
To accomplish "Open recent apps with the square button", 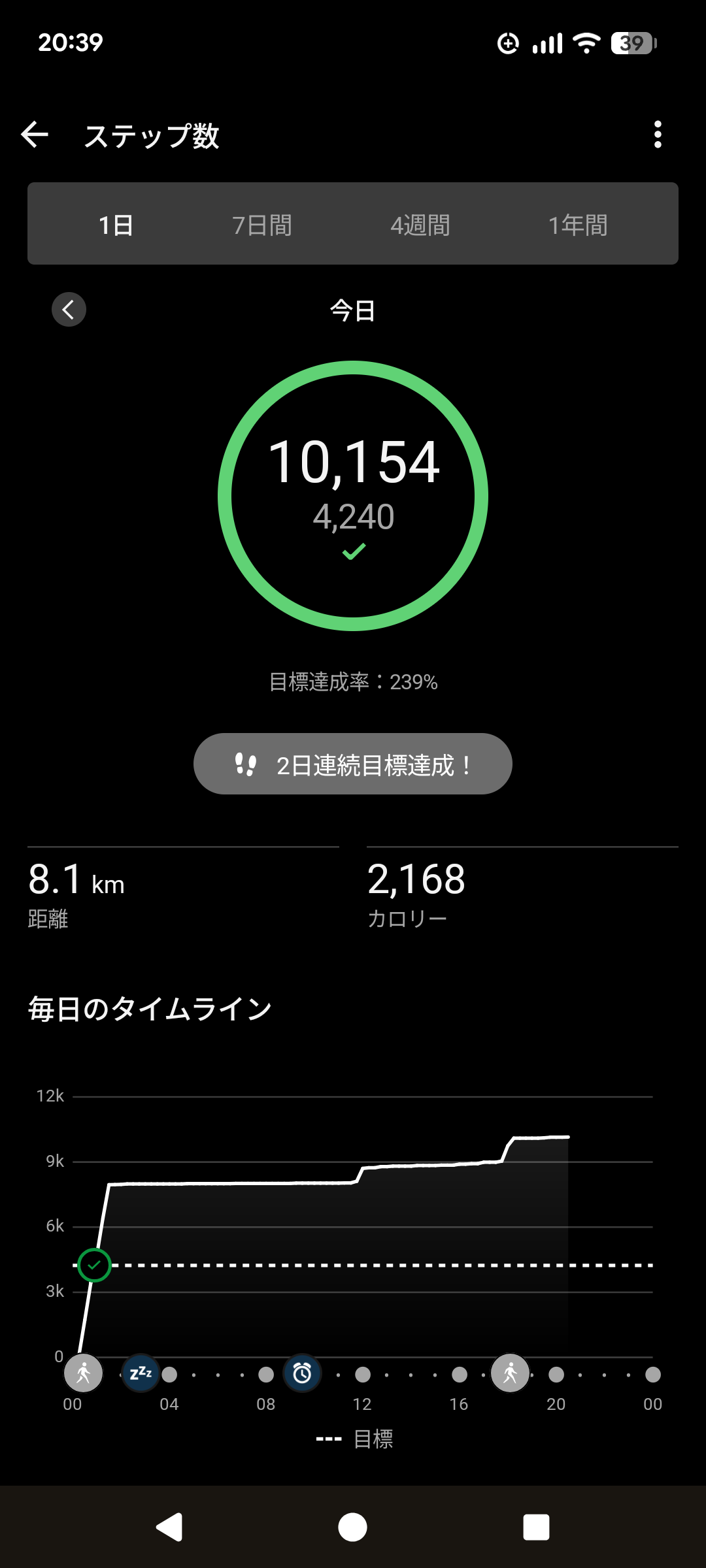I will pos(536,1527).
